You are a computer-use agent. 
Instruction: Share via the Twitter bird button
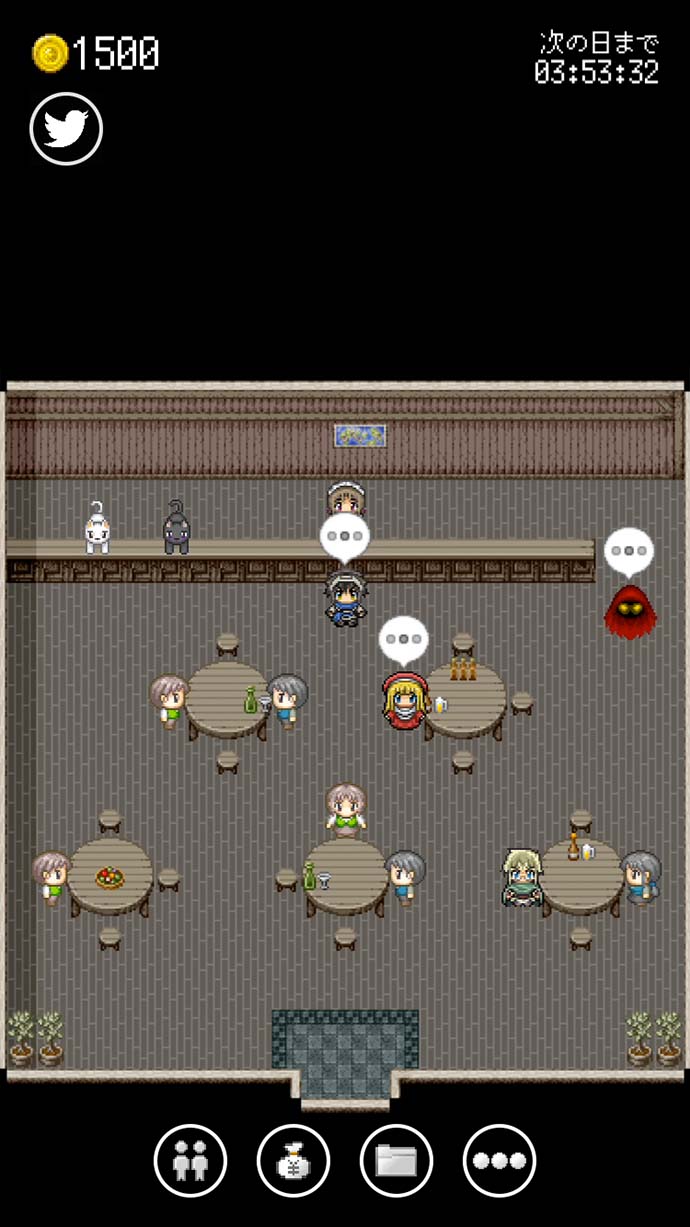pyautogui.click(x=66, y=128)
